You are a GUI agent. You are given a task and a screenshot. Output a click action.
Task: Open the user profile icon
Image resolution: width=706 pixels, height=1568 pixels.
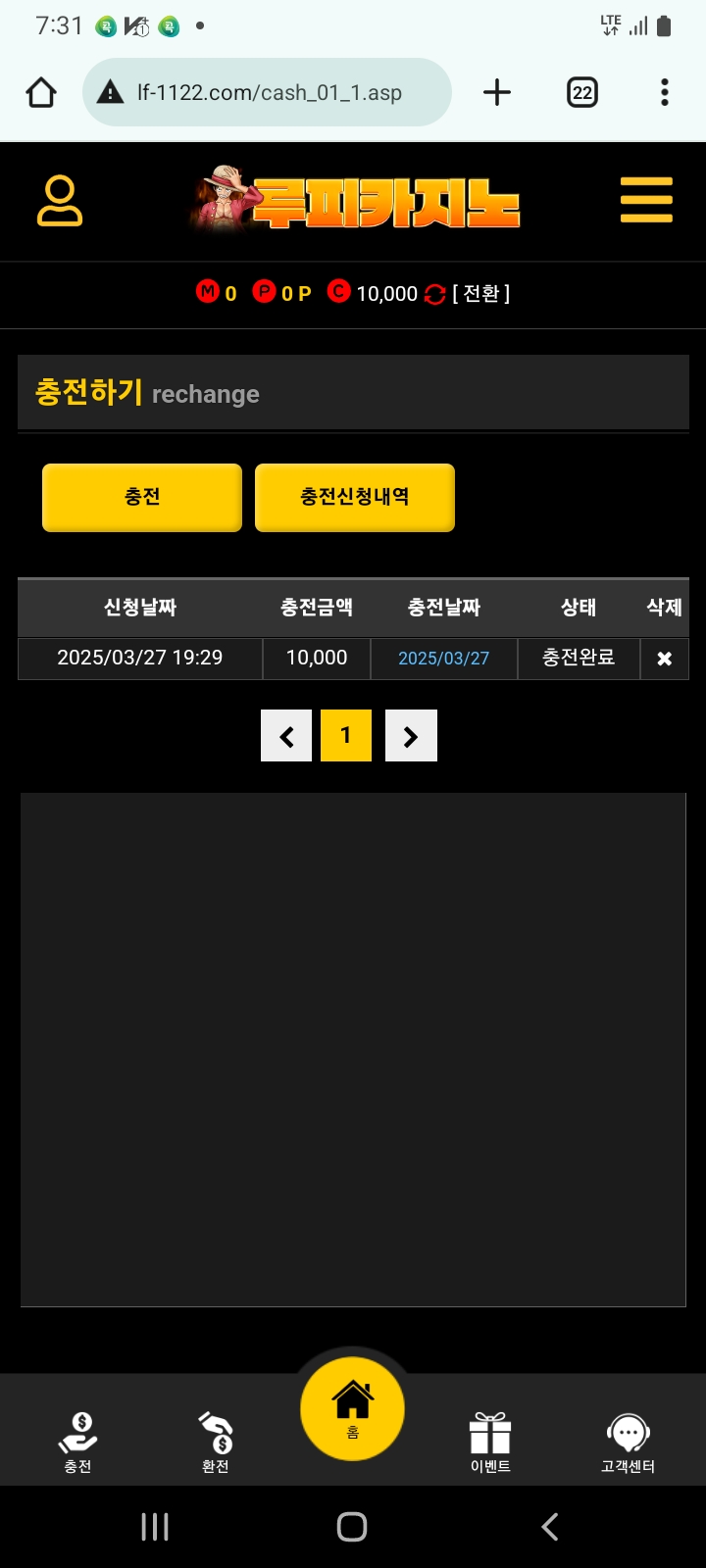click(x=59, y=201)
